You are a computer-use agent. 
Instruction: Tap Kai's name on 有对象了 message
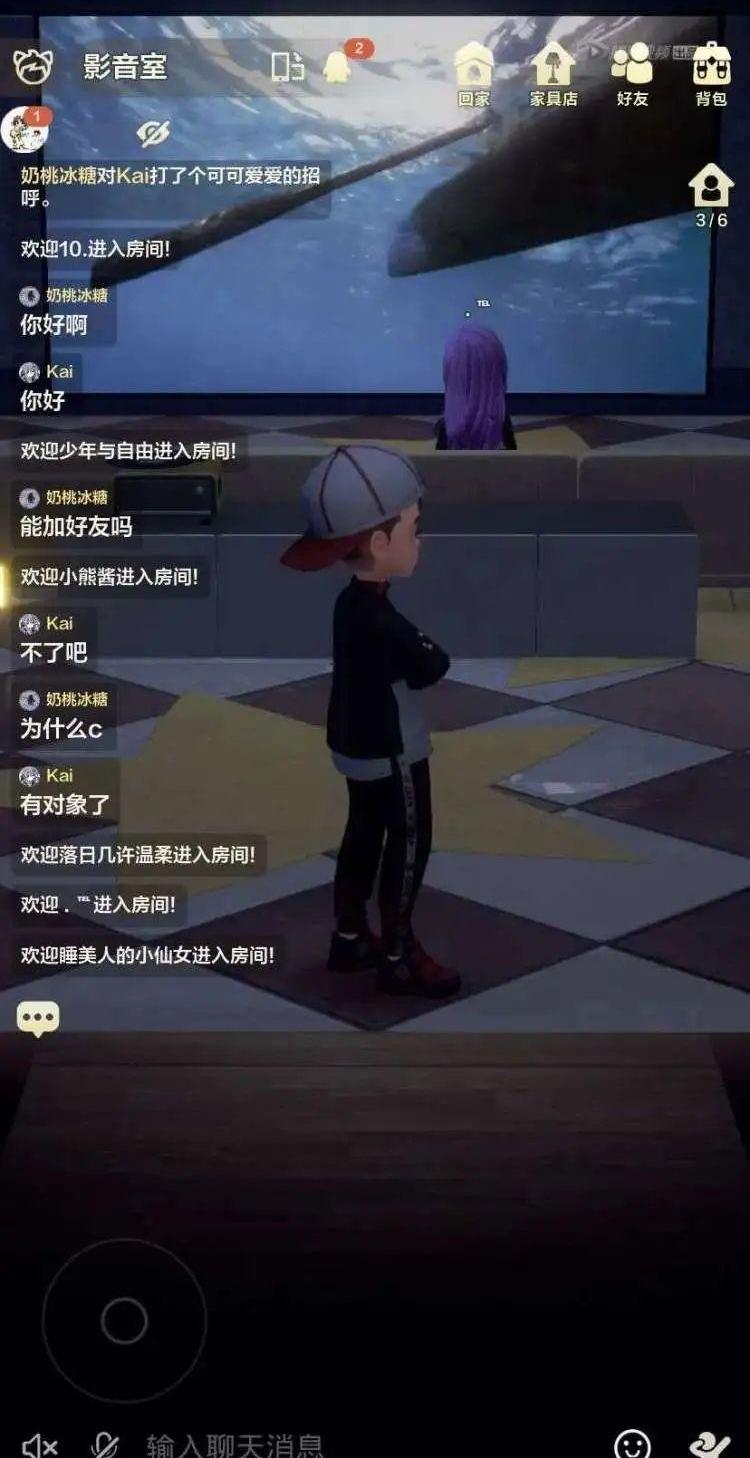click(59, 775)
